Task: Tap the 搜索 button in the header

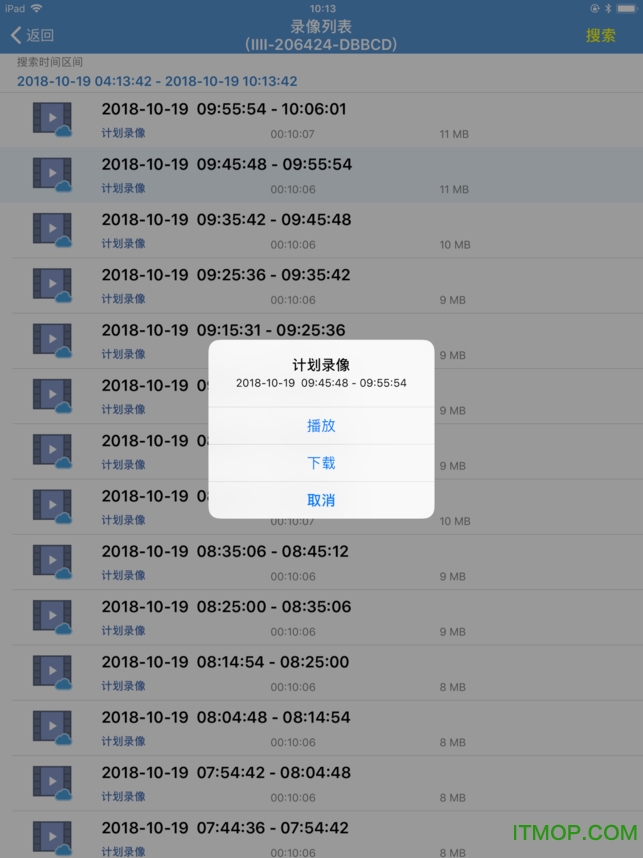Action: (x=600, y=35)
